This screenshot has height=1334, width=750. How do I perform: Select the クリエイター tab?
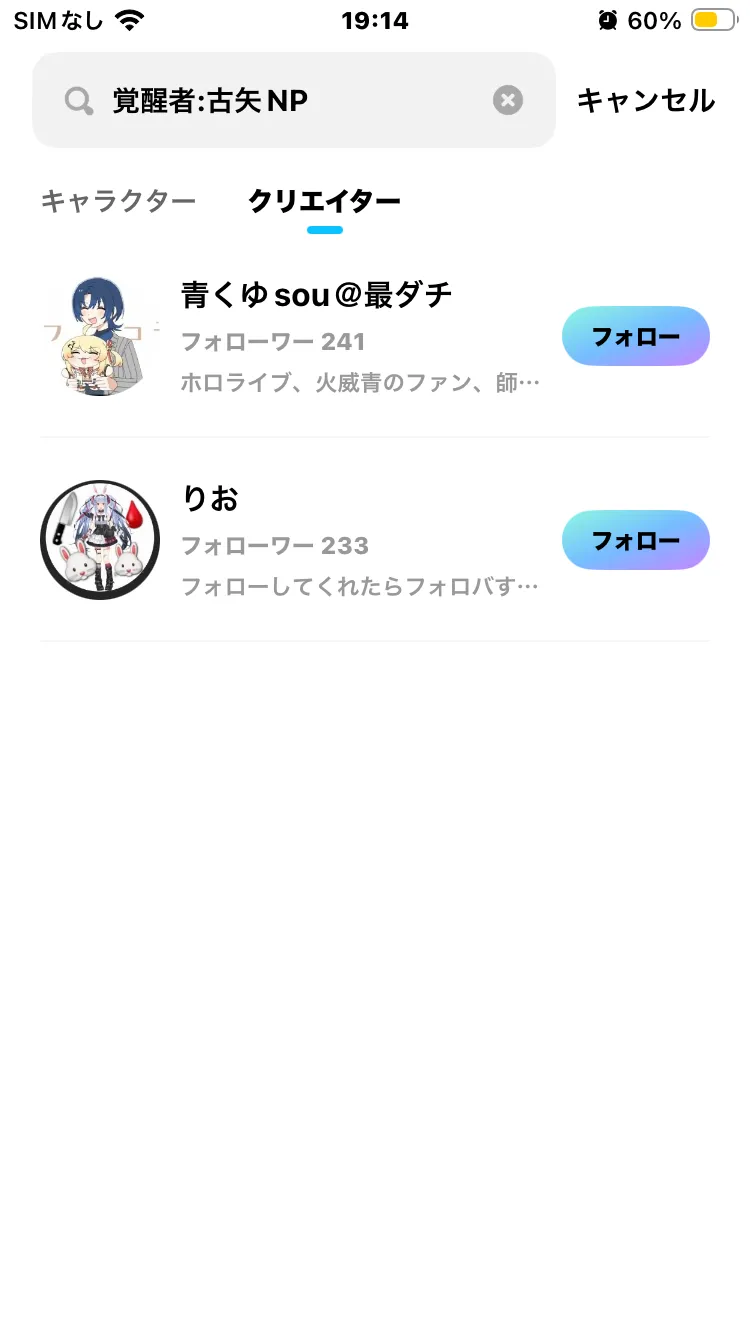(324, 201)
